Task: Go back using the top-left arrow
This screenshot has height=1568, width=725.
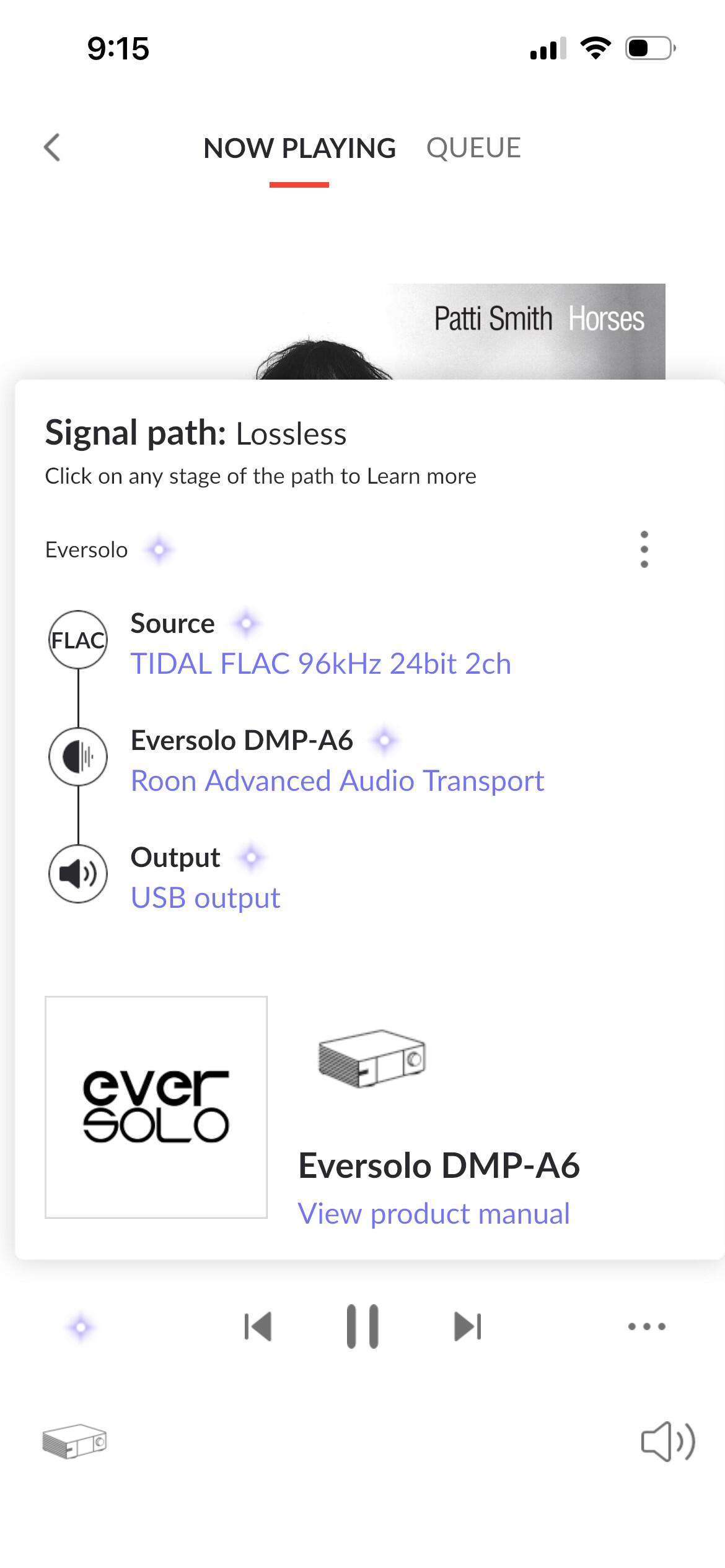Action: [x=53, y=147]
